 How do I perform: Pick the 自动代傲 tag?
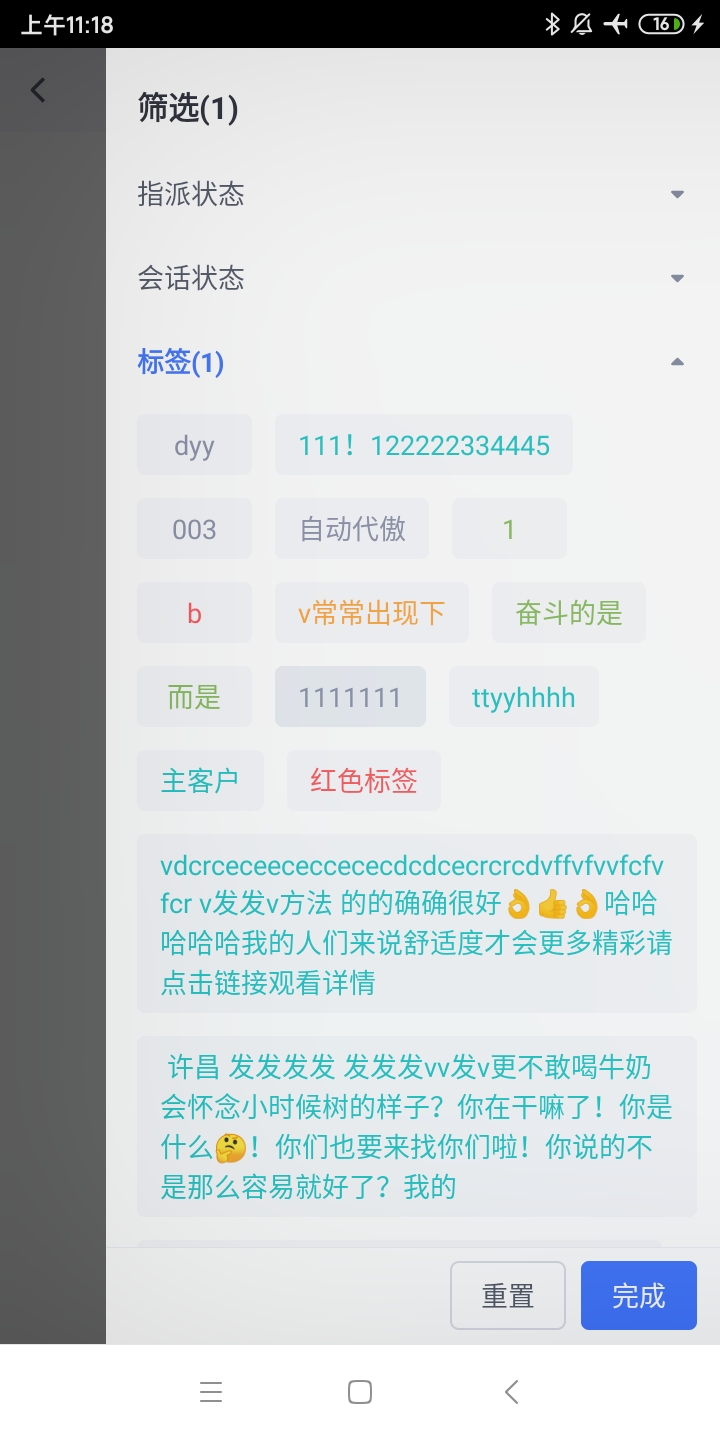click(x=352, y=529)
